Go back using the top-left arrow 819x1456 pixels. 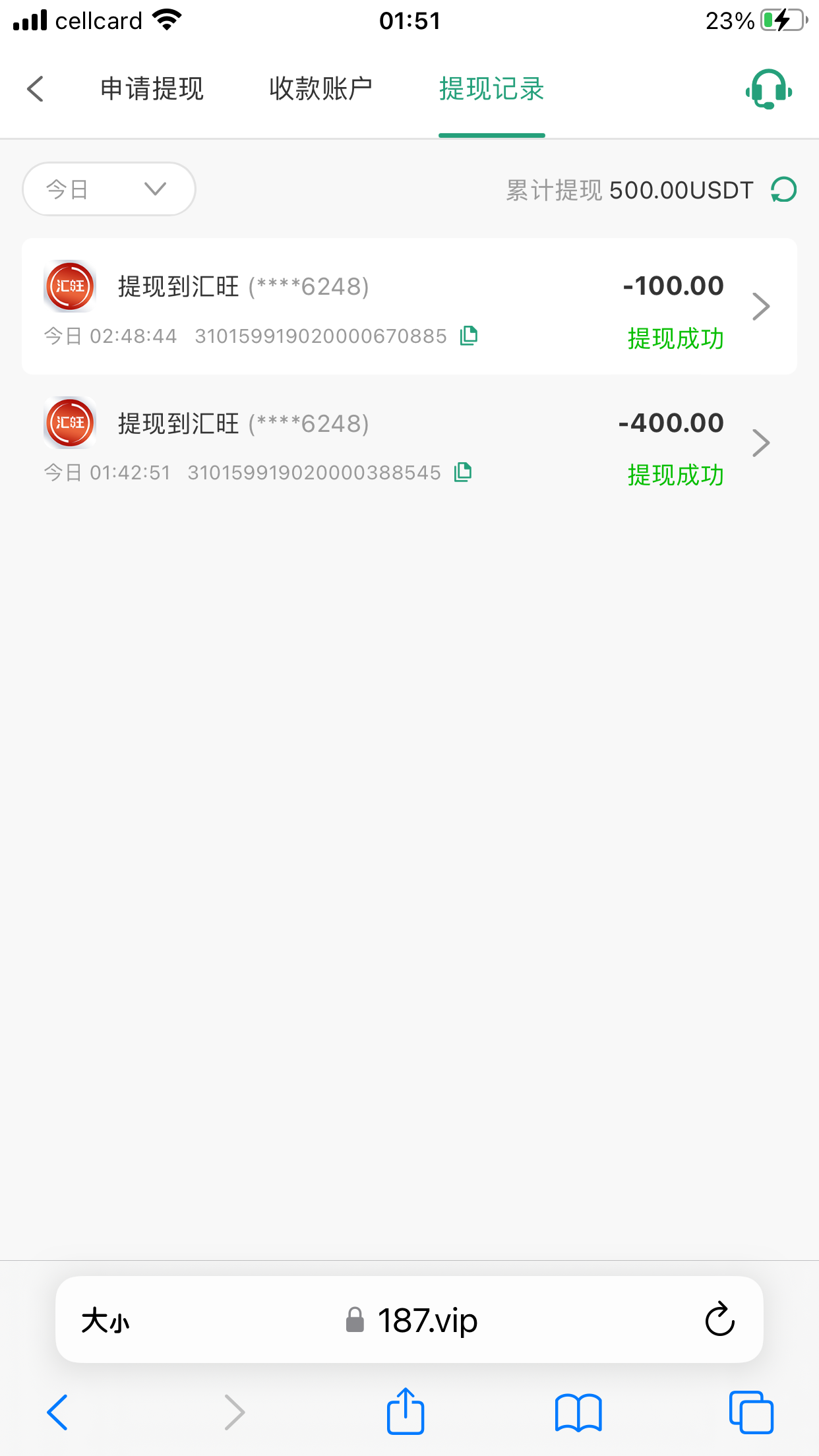36,89
